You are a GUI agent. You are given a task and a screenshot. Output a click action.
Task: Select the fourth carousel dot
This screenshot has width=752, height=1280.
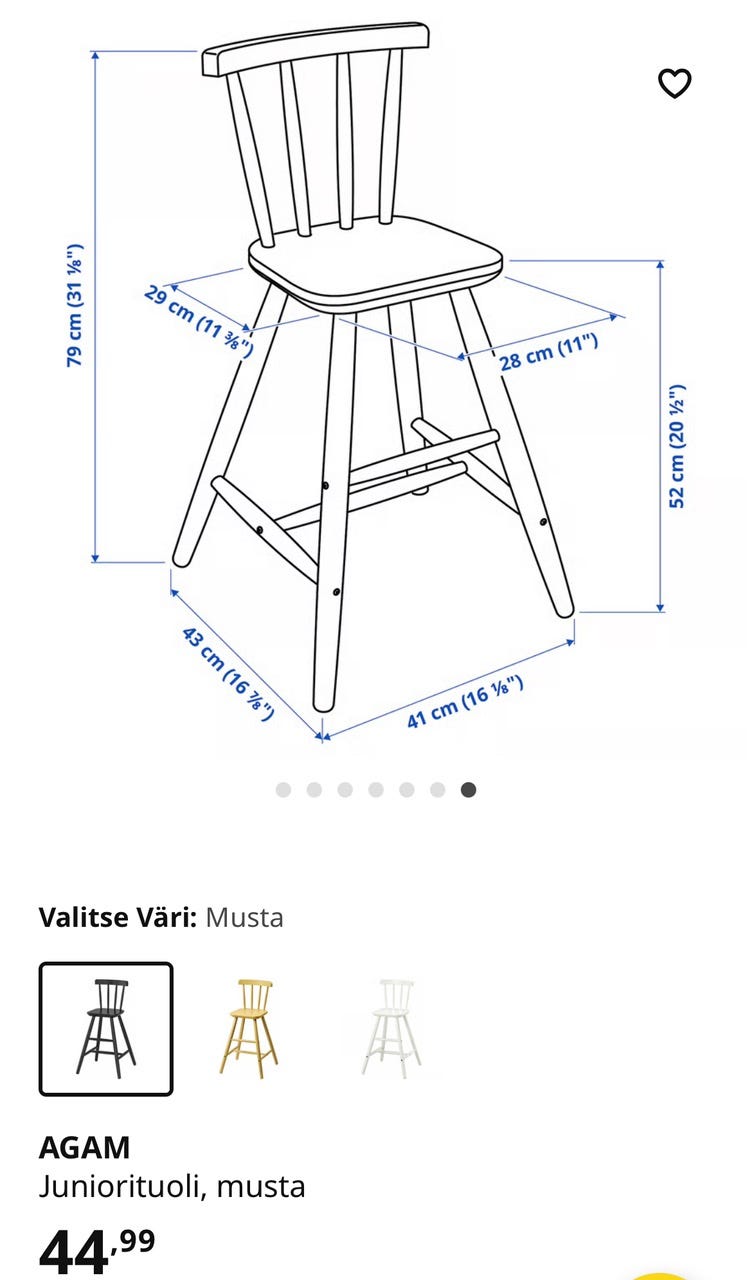tap(374, 789)
